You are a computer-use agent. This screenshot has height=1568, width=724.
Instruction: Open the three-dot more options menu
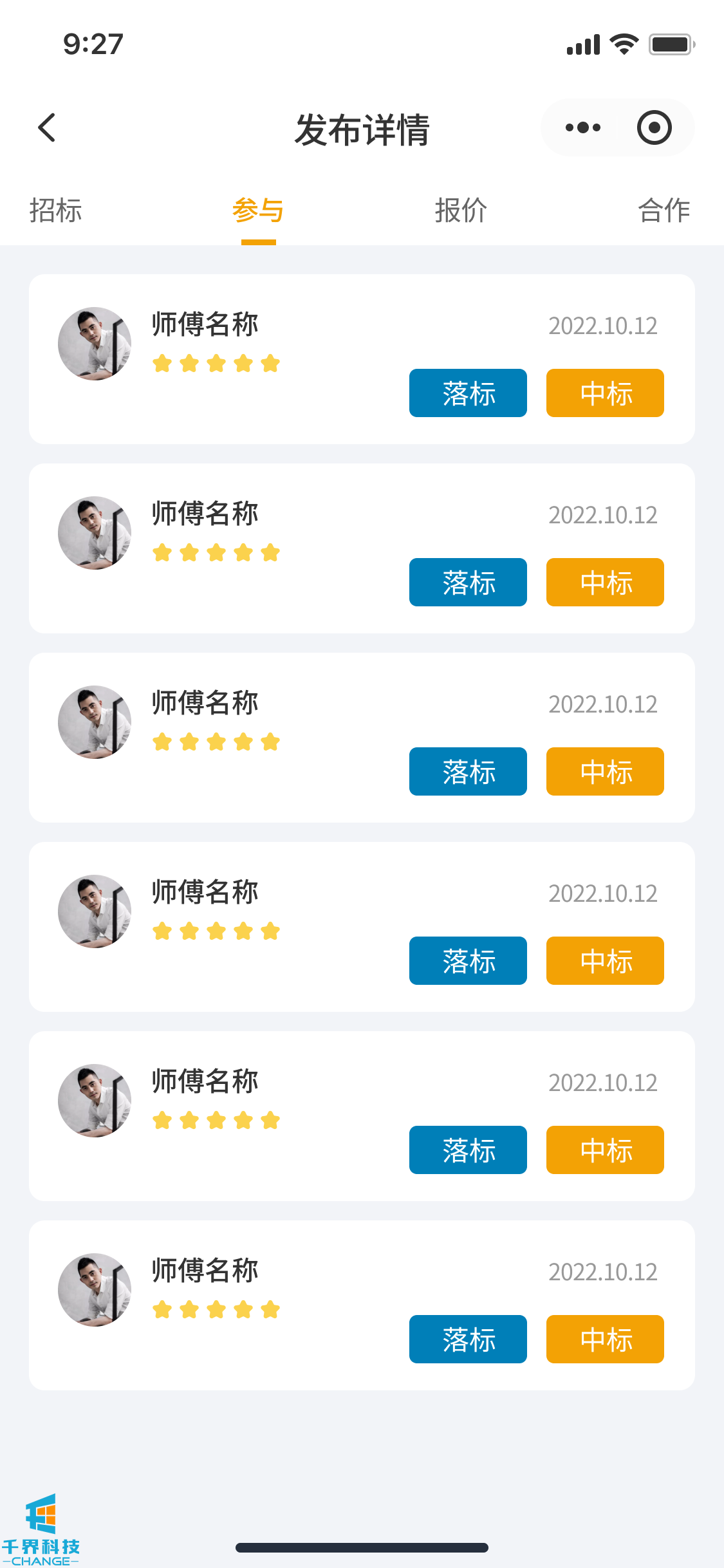coord(582,127)
